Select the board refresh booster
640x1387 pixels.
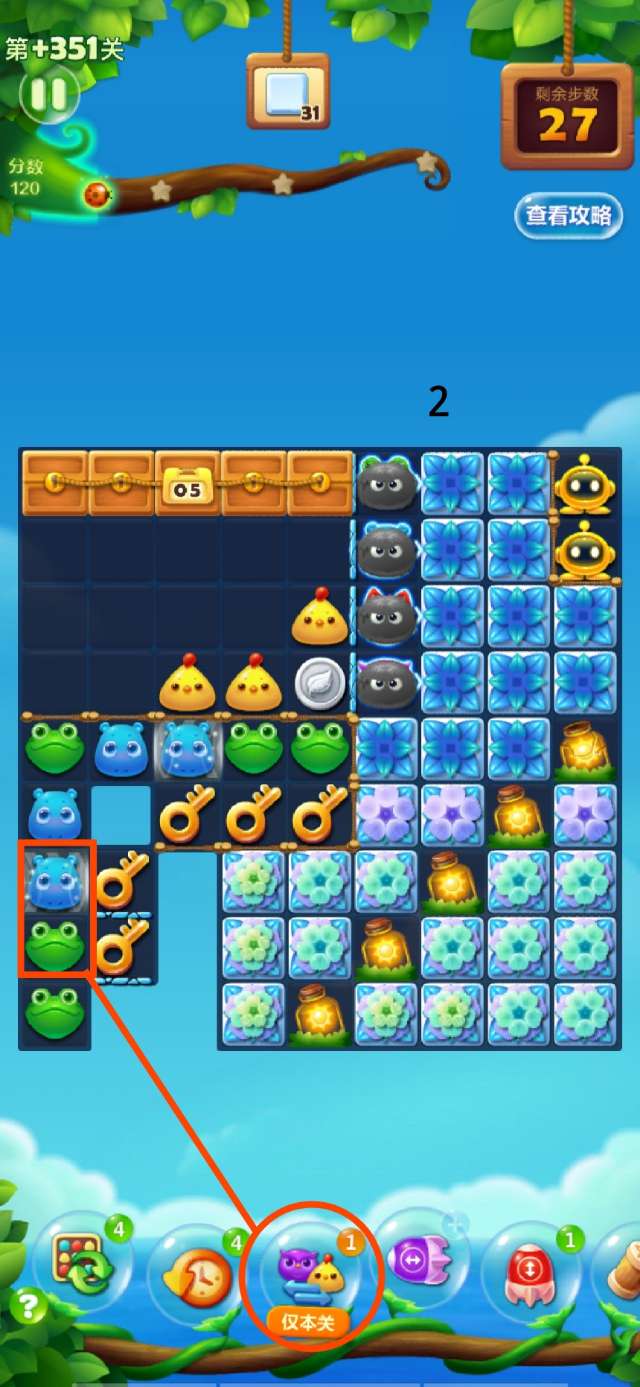[x=81, y=1264]
